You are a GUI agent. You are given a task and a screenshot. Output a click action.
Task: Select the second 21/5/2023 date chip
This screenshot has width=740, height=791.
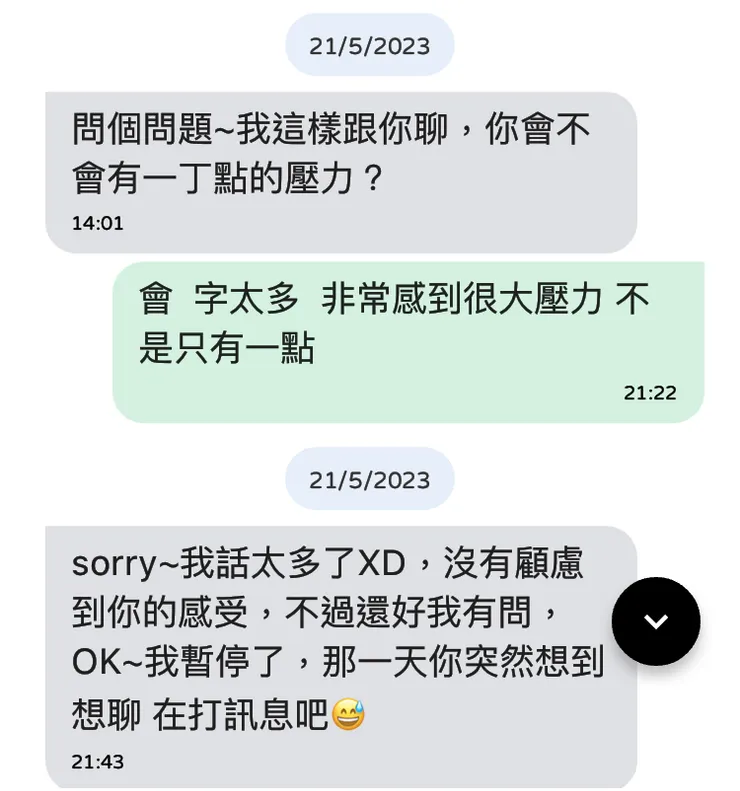click(370, 479)
